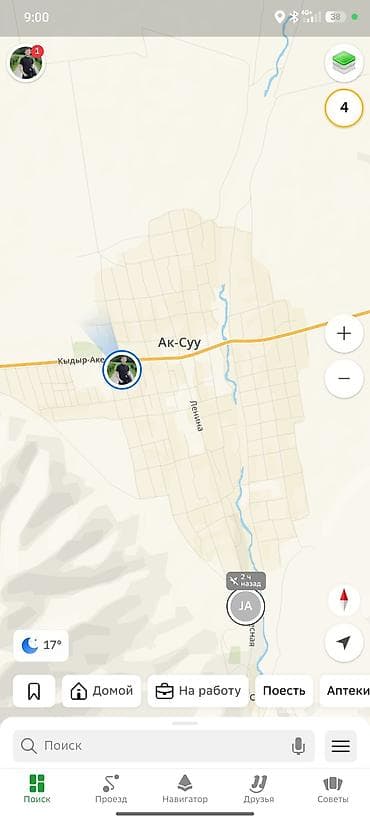Zoom out with the minus button
Image resolution: width=370 pixels, height=822 pixels.
click(344, 378)
